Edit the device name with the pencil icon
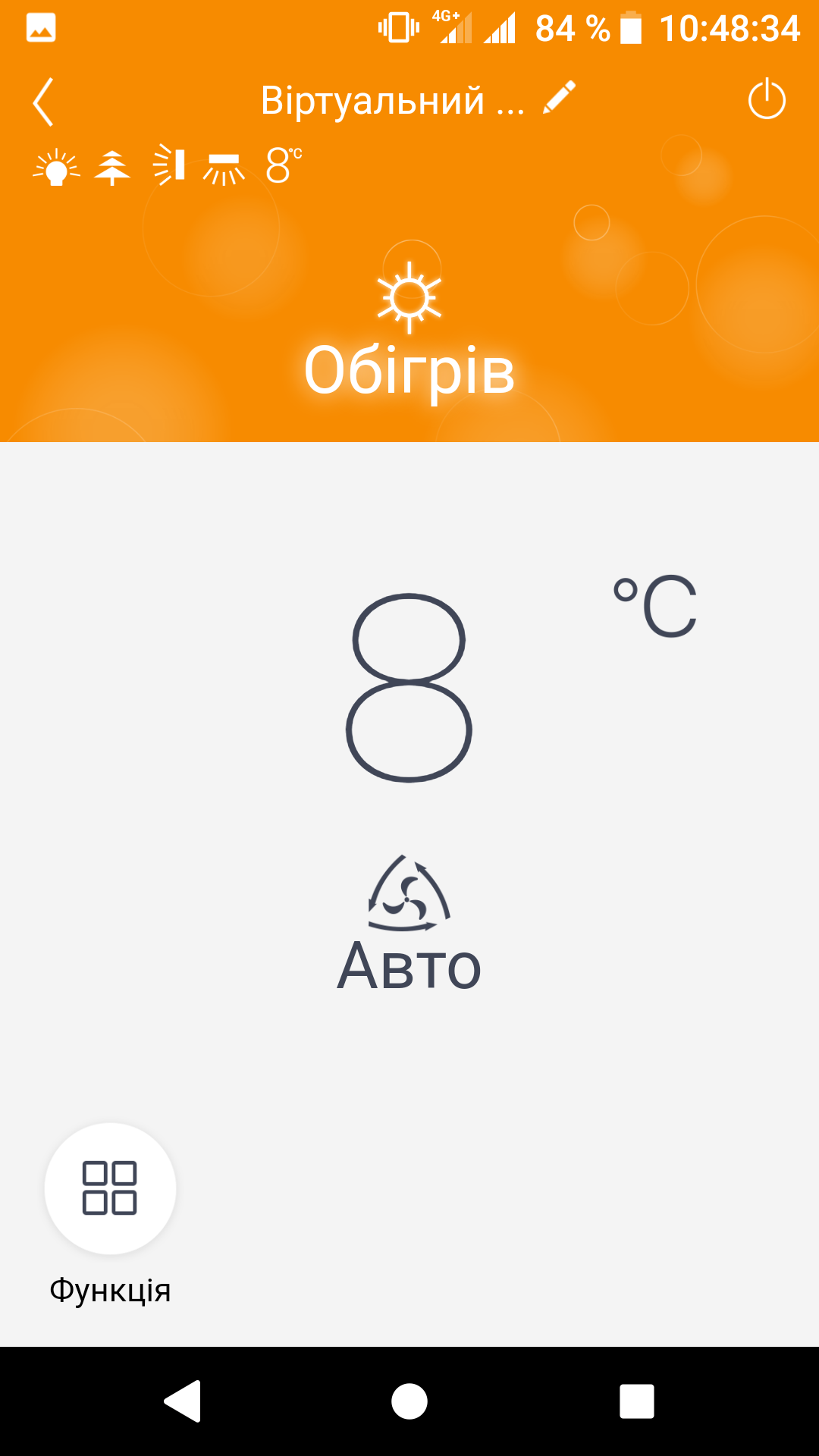This screenshot has height=1456, width=819. [560, 99]
